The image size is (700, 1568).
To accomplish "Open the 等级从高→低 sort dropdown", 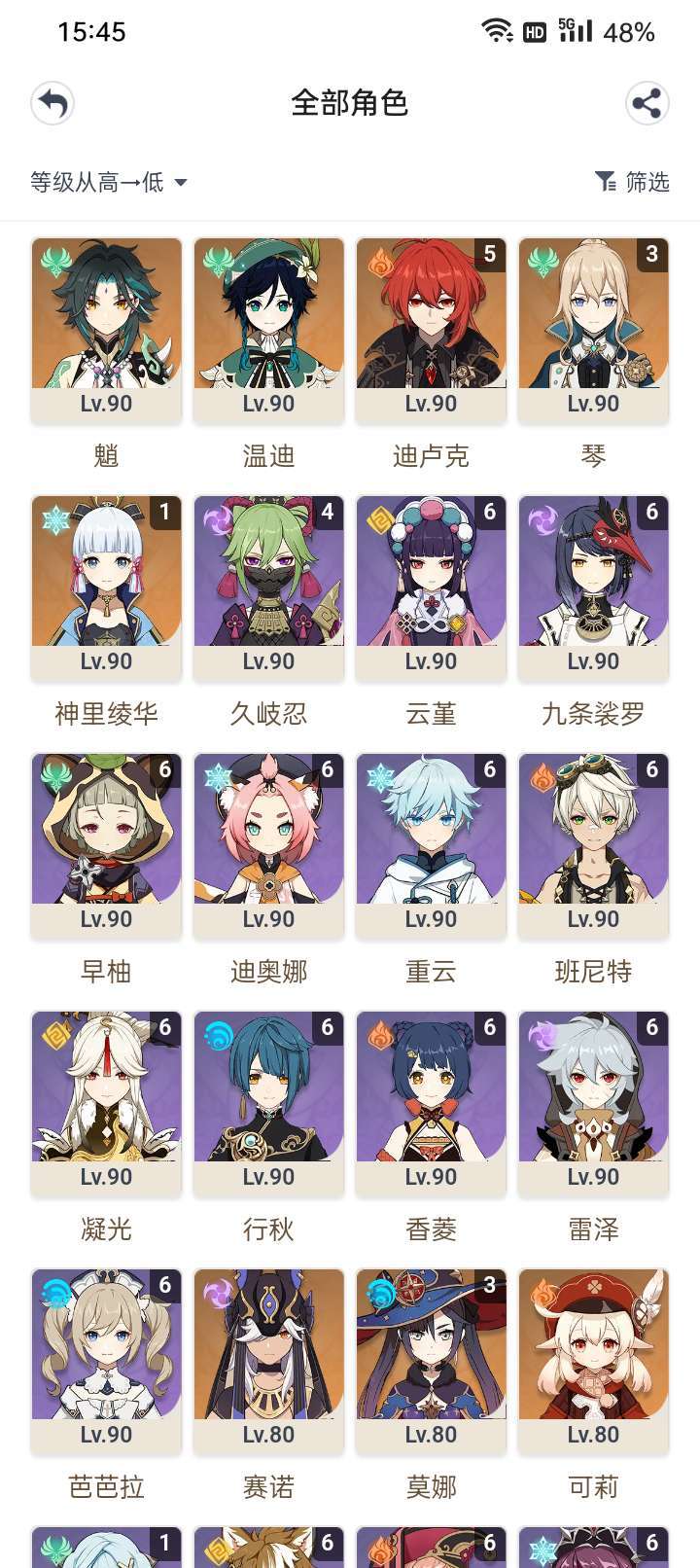I will [97, 182].
